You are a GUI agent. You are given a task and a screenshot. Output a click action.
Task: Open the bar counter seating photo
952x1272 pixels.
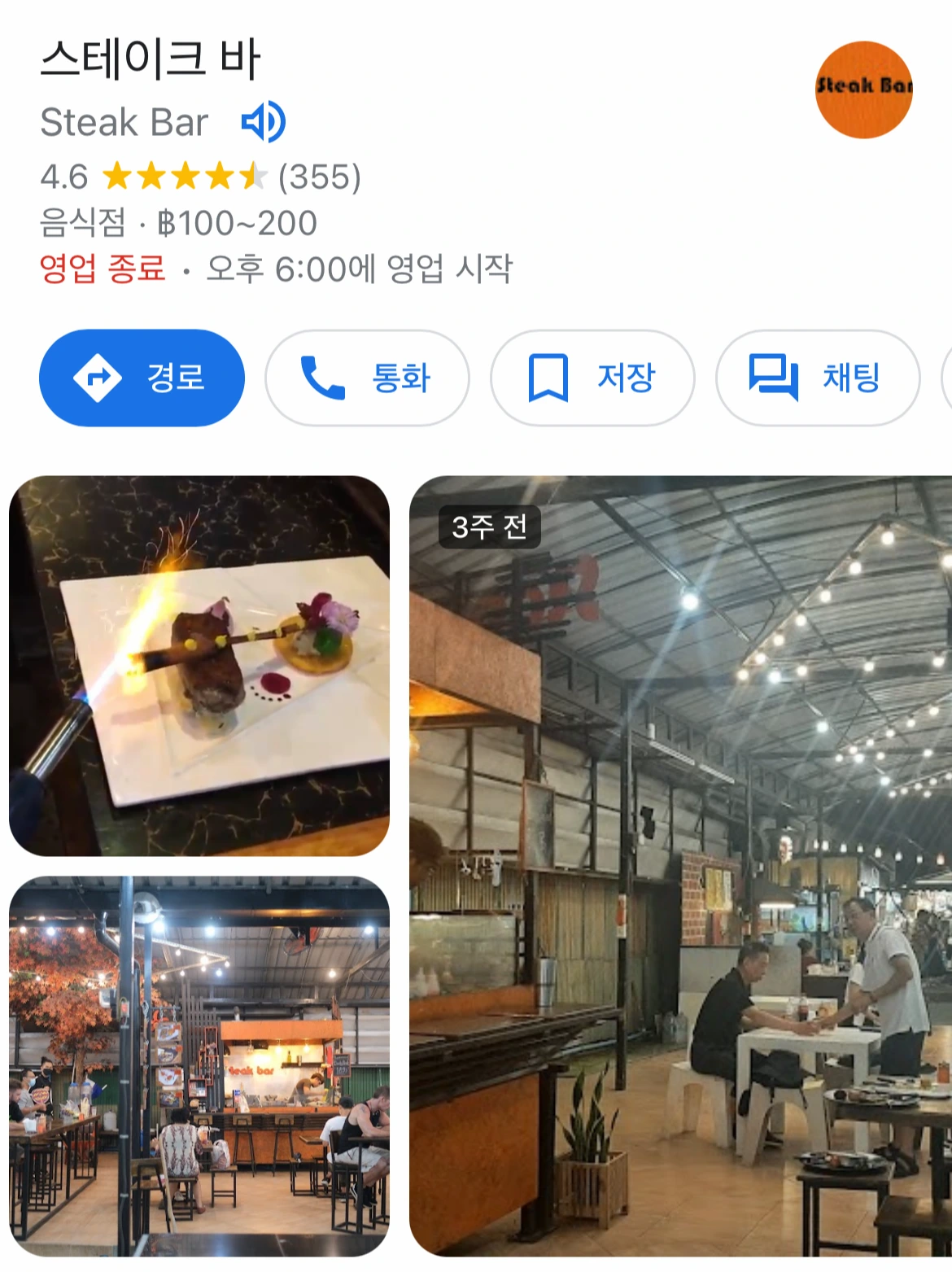(199, 1066)
